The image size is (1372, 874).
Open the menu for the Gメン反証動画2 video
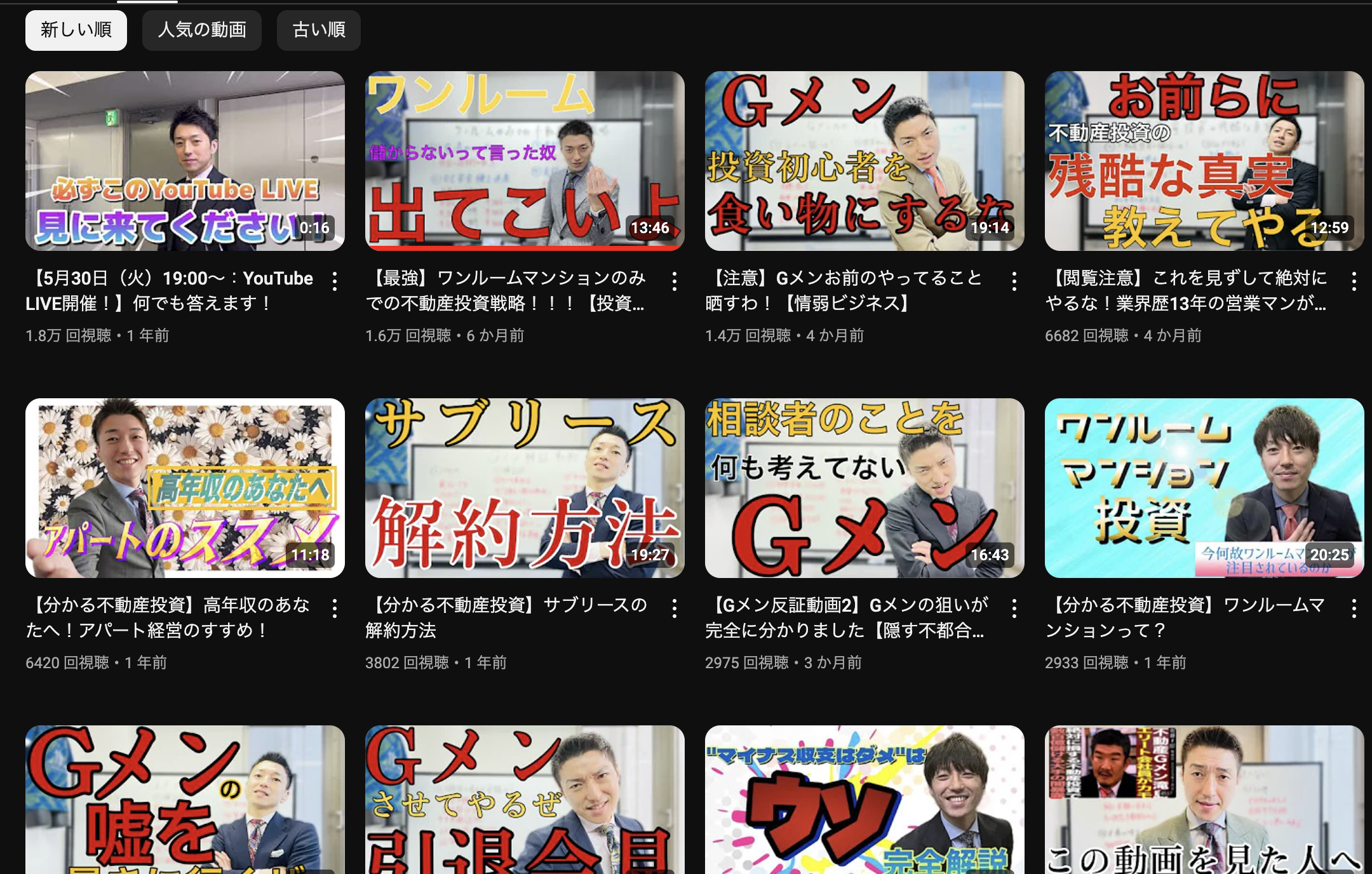point(1014,608)
